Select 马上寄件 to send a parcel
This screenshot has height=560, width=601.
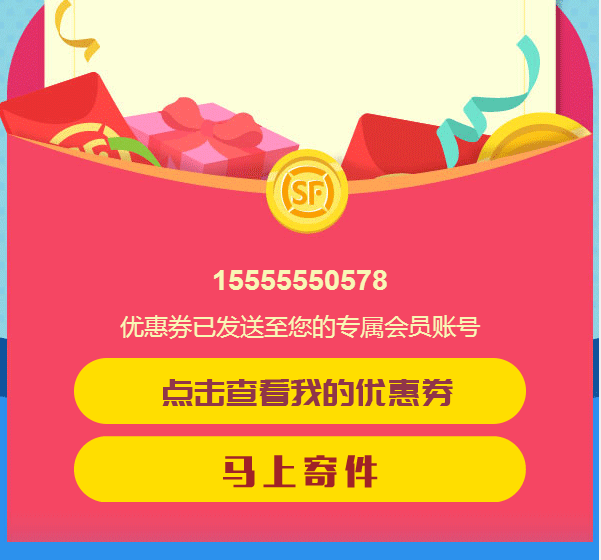pyautogui.click(x=300, y=469)
